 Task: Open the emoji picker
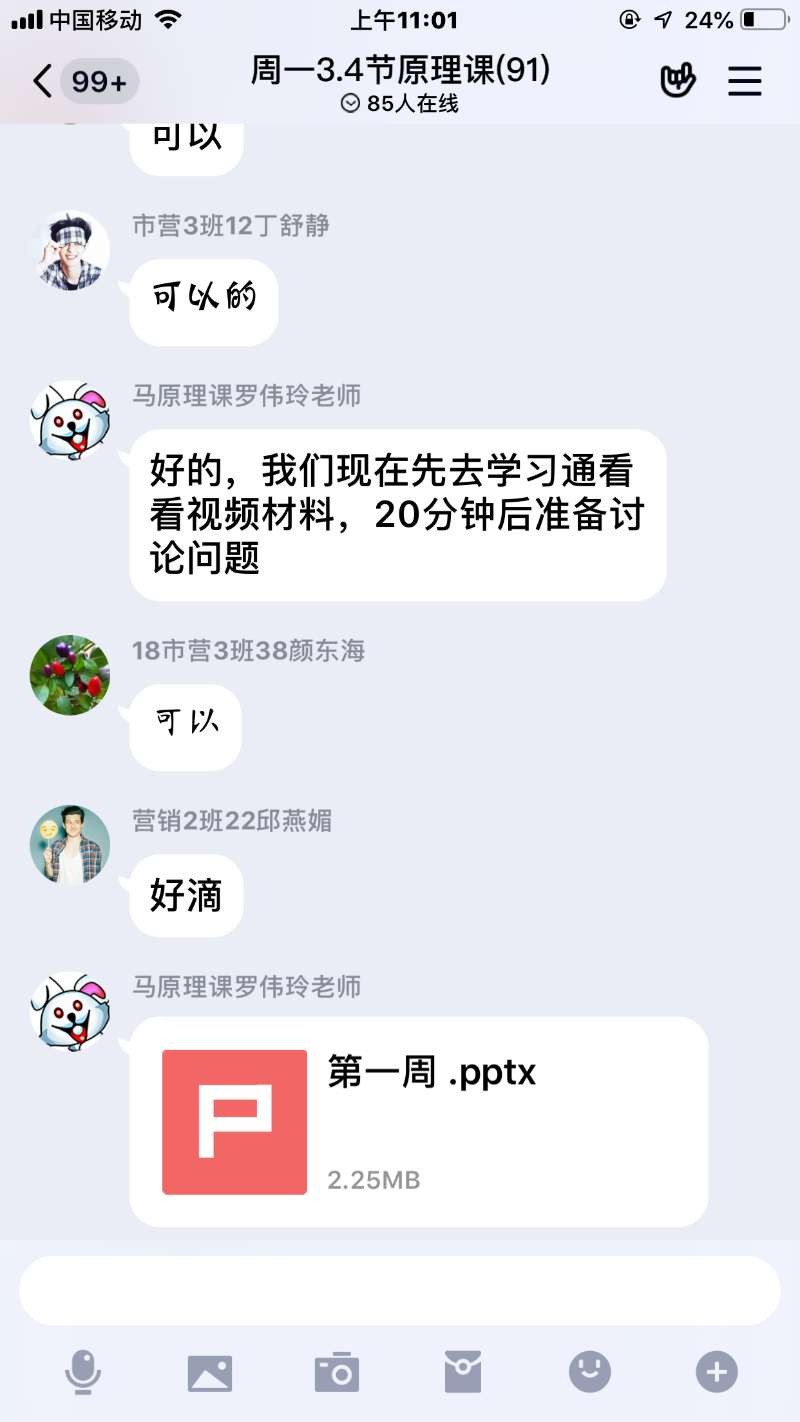[590, 1372]
